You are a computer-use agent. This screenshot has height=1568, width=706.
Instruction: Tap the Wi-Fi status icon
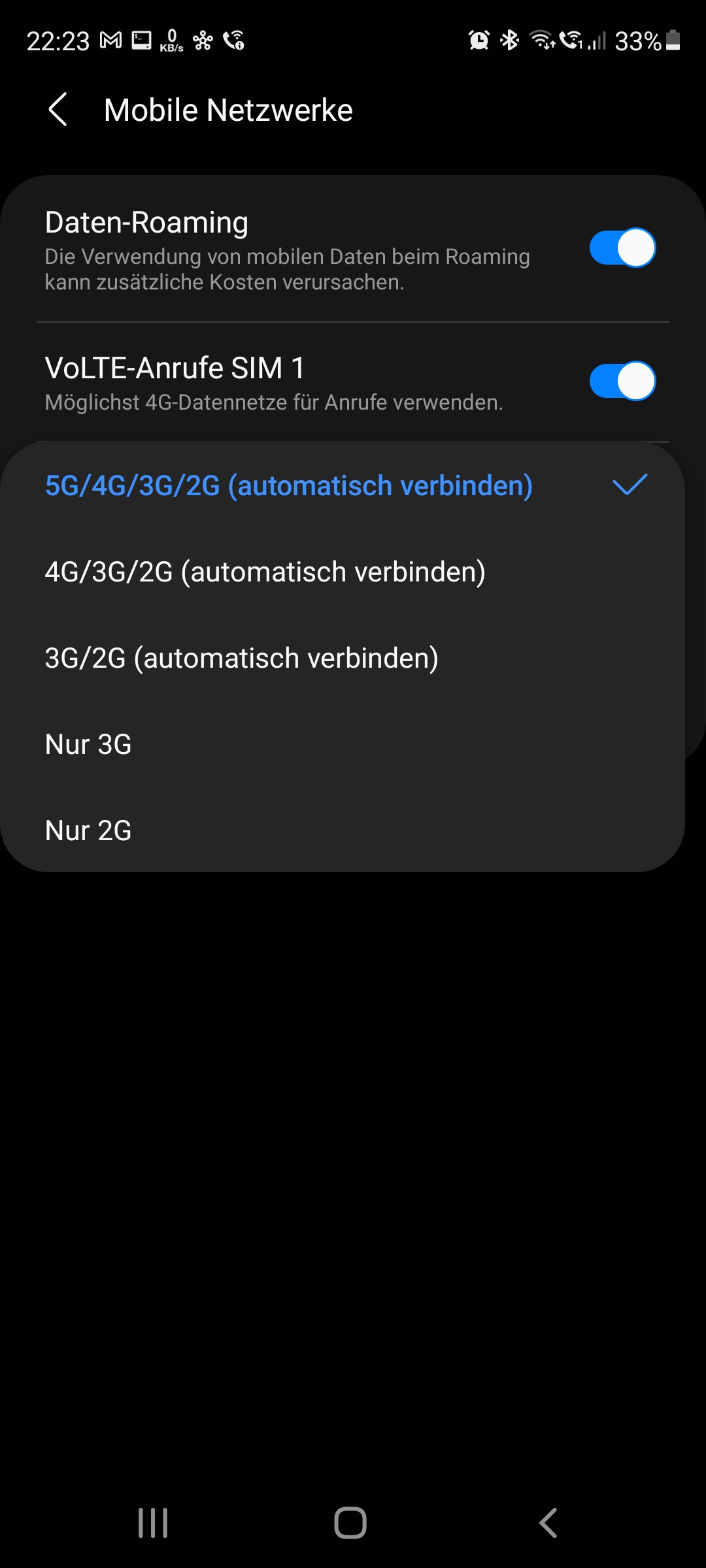(x=541, y=41)
